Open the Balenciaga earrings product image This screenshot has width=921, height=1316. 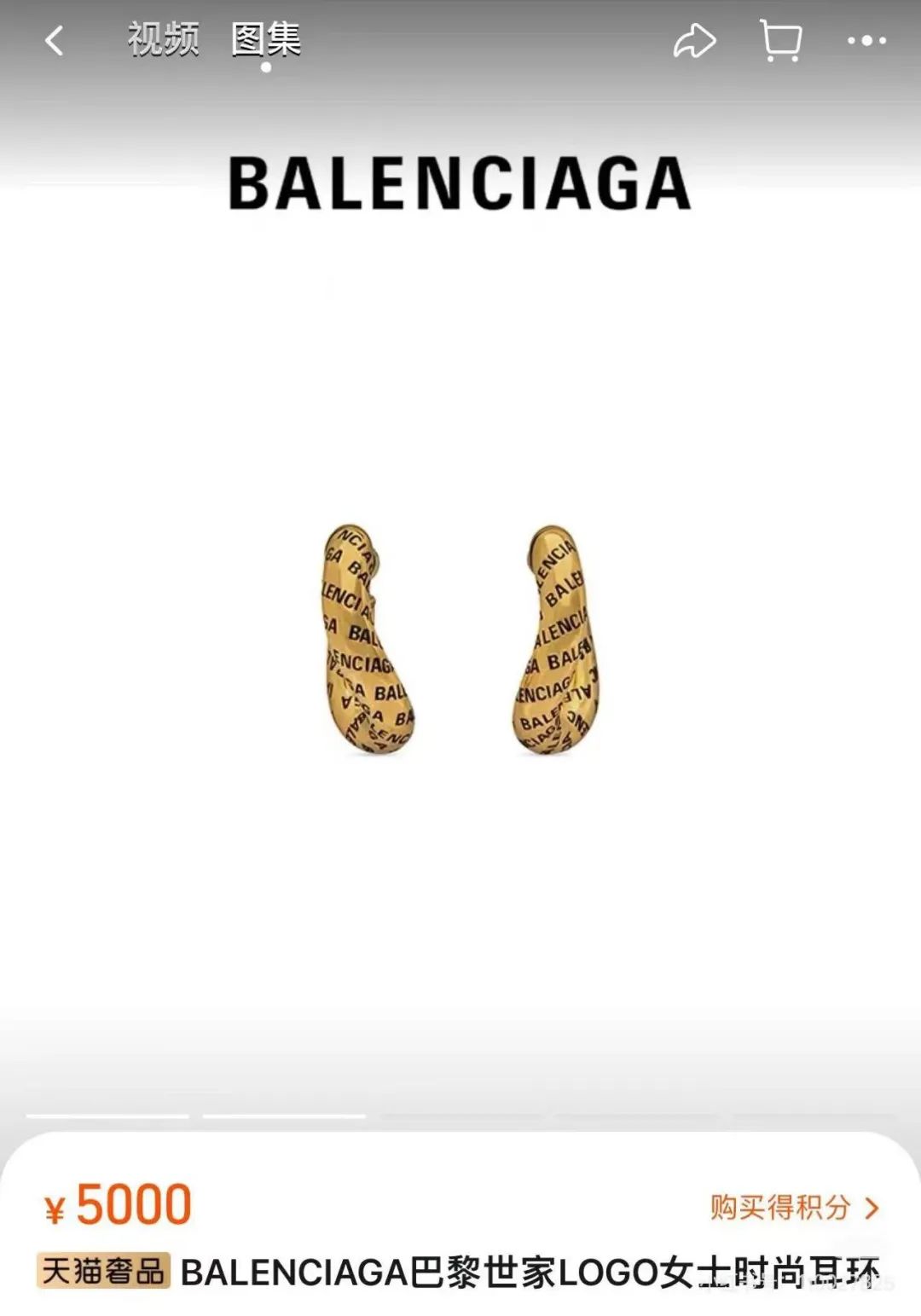click(x=460, y=640)
